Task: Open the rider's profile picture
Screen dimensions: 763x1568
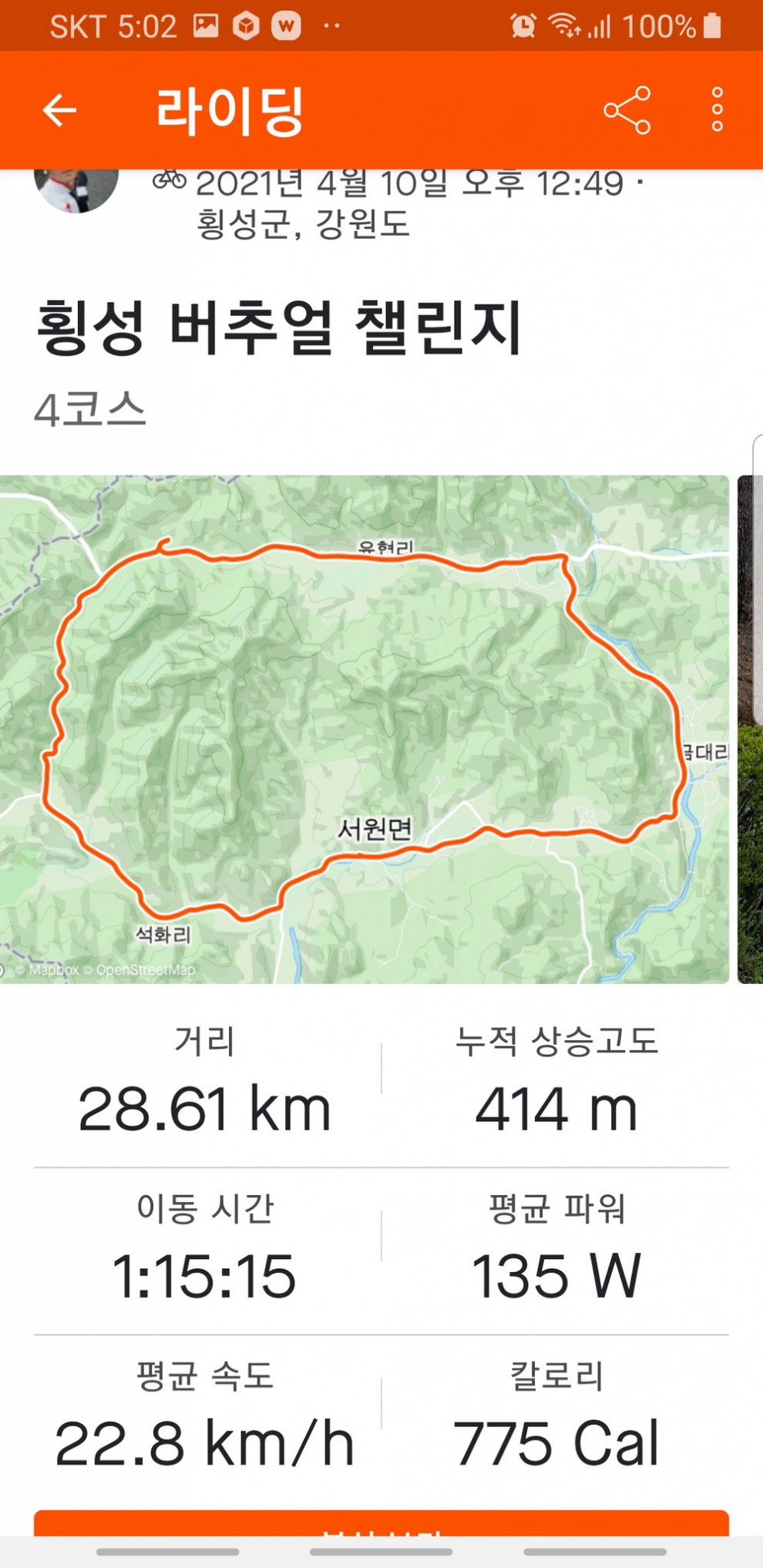Action: coord(76,189)
